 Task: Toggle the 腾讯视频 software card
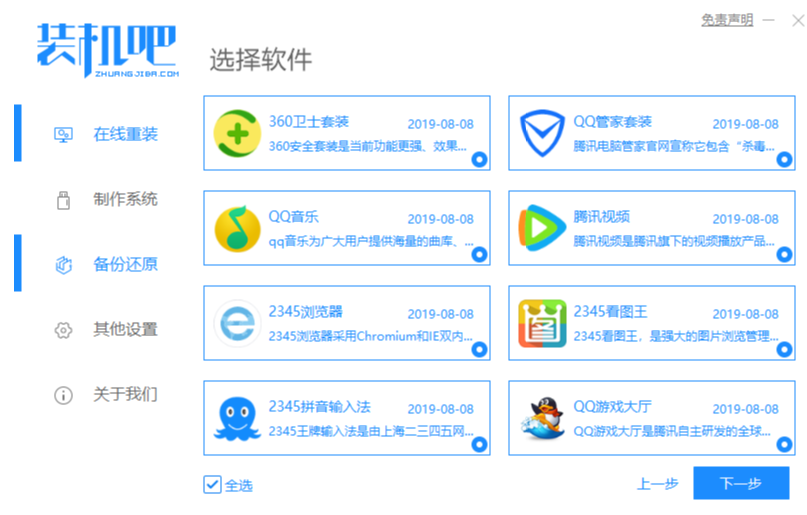point(784,254)
